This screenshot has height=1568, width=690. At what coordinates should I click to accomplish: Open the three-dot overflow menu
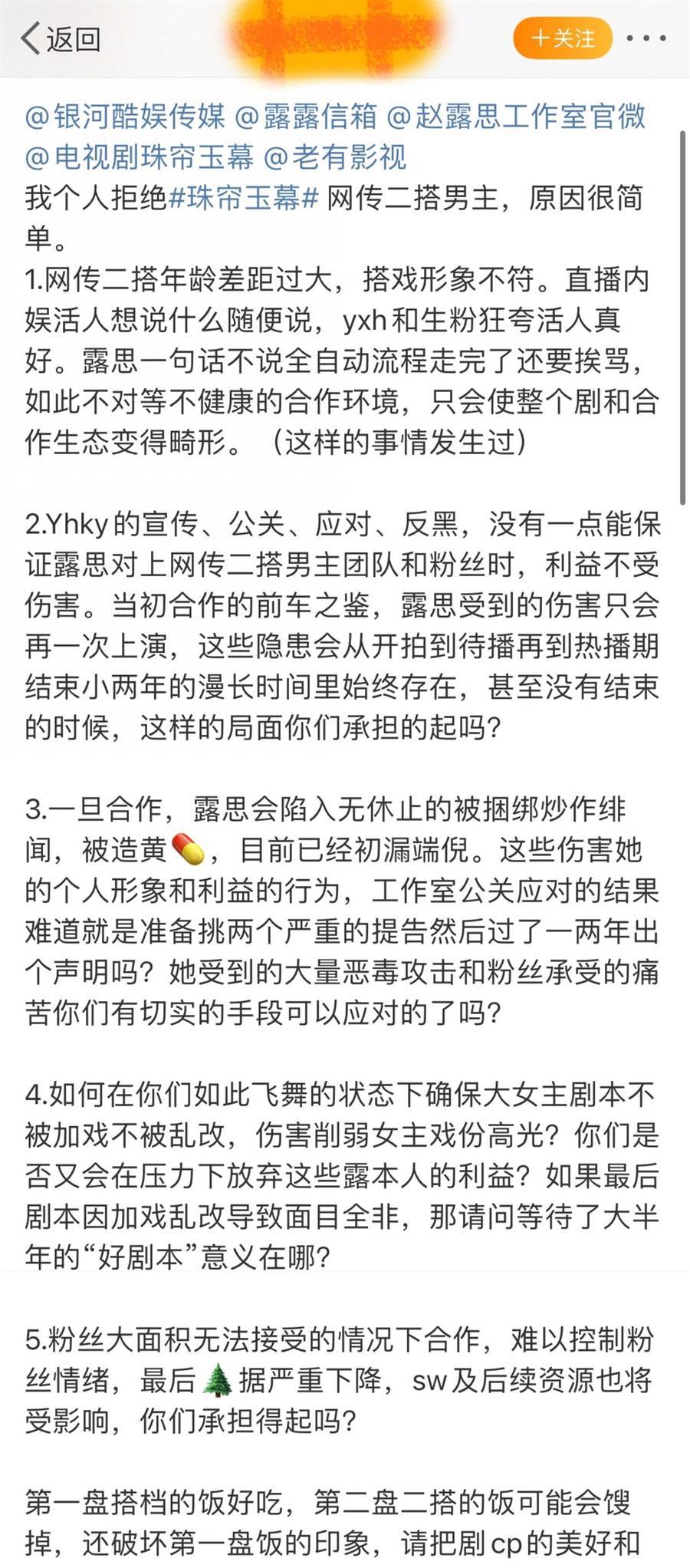coord(646,38)
